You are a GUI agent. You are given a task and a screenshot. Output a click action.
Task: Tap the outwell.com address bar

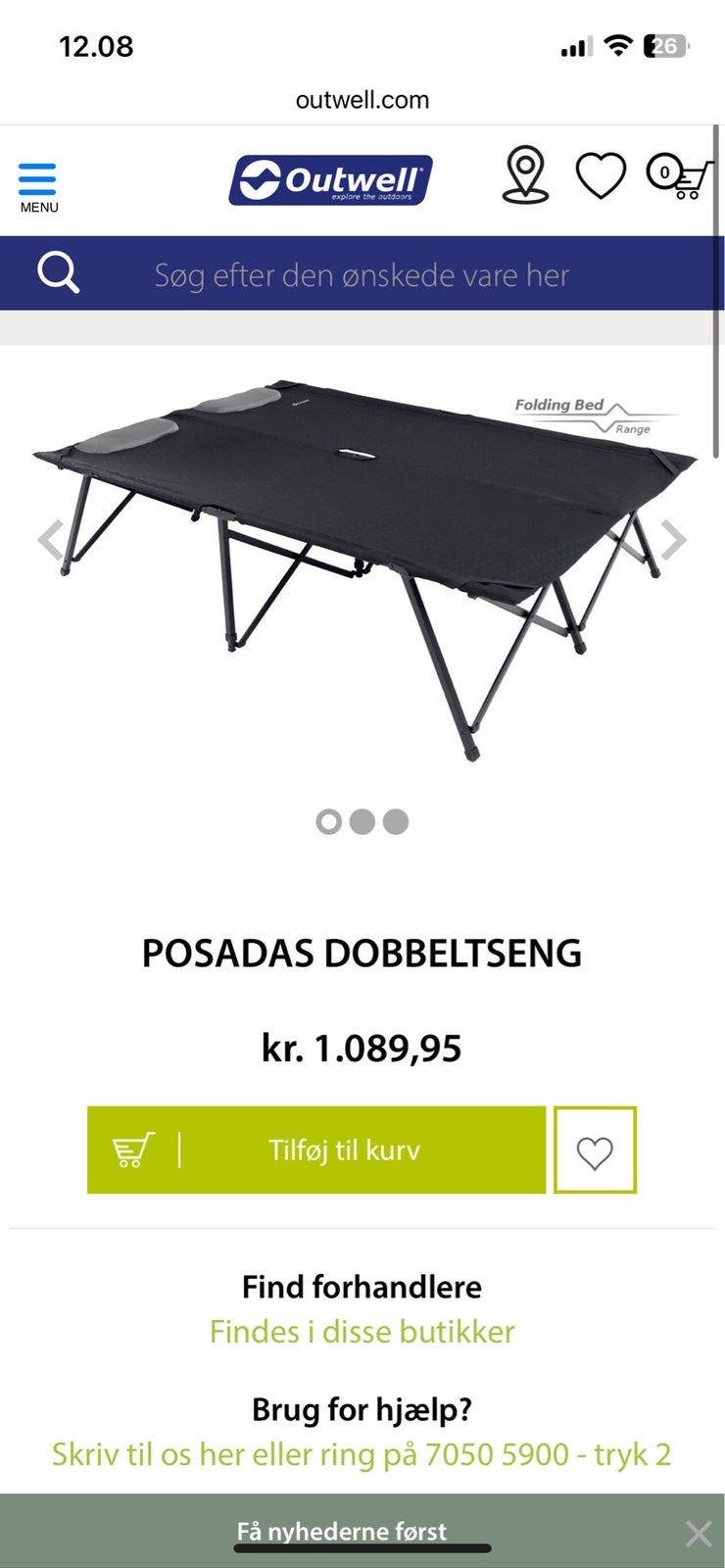tap(362, 100)
